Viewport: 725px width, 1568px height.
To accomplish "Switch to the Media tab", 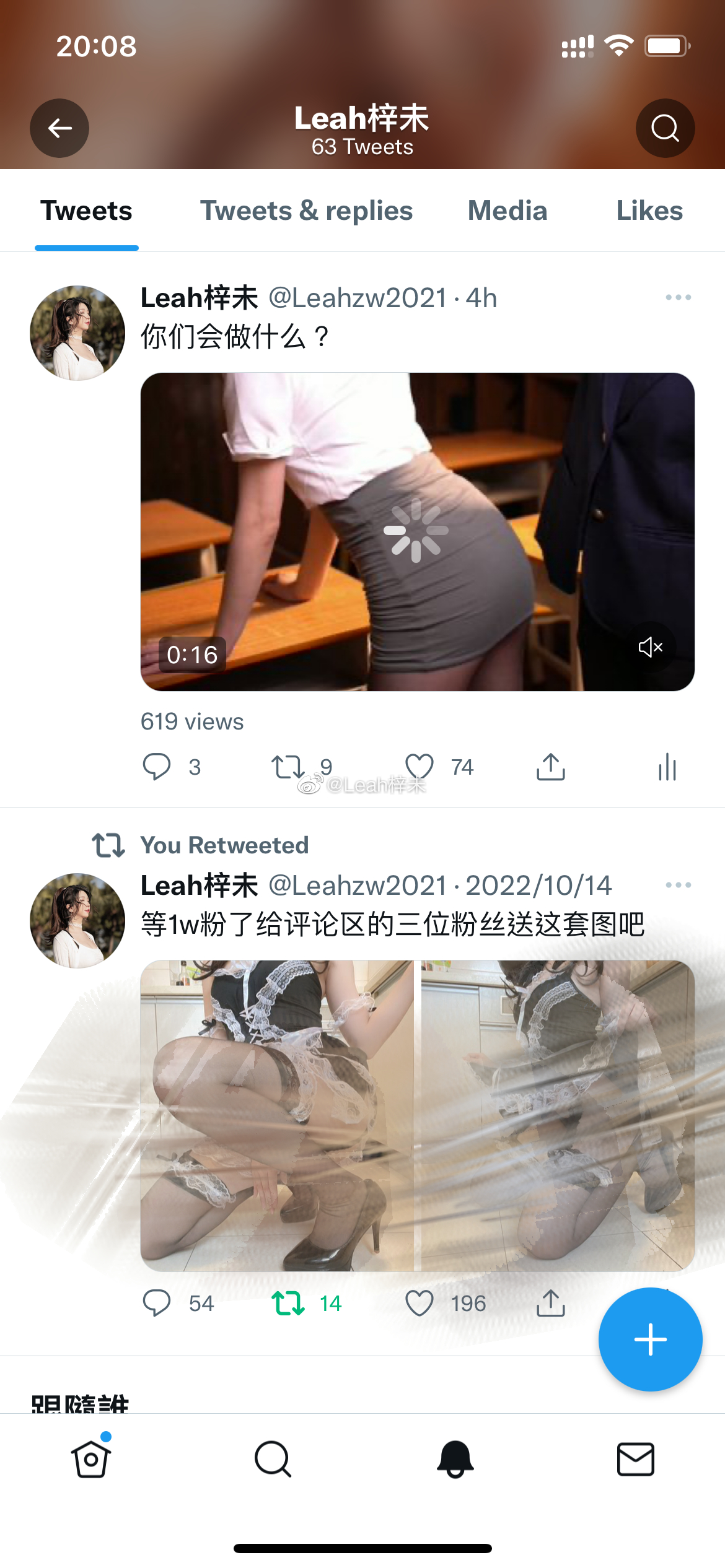I will click(x=507, y=211).
